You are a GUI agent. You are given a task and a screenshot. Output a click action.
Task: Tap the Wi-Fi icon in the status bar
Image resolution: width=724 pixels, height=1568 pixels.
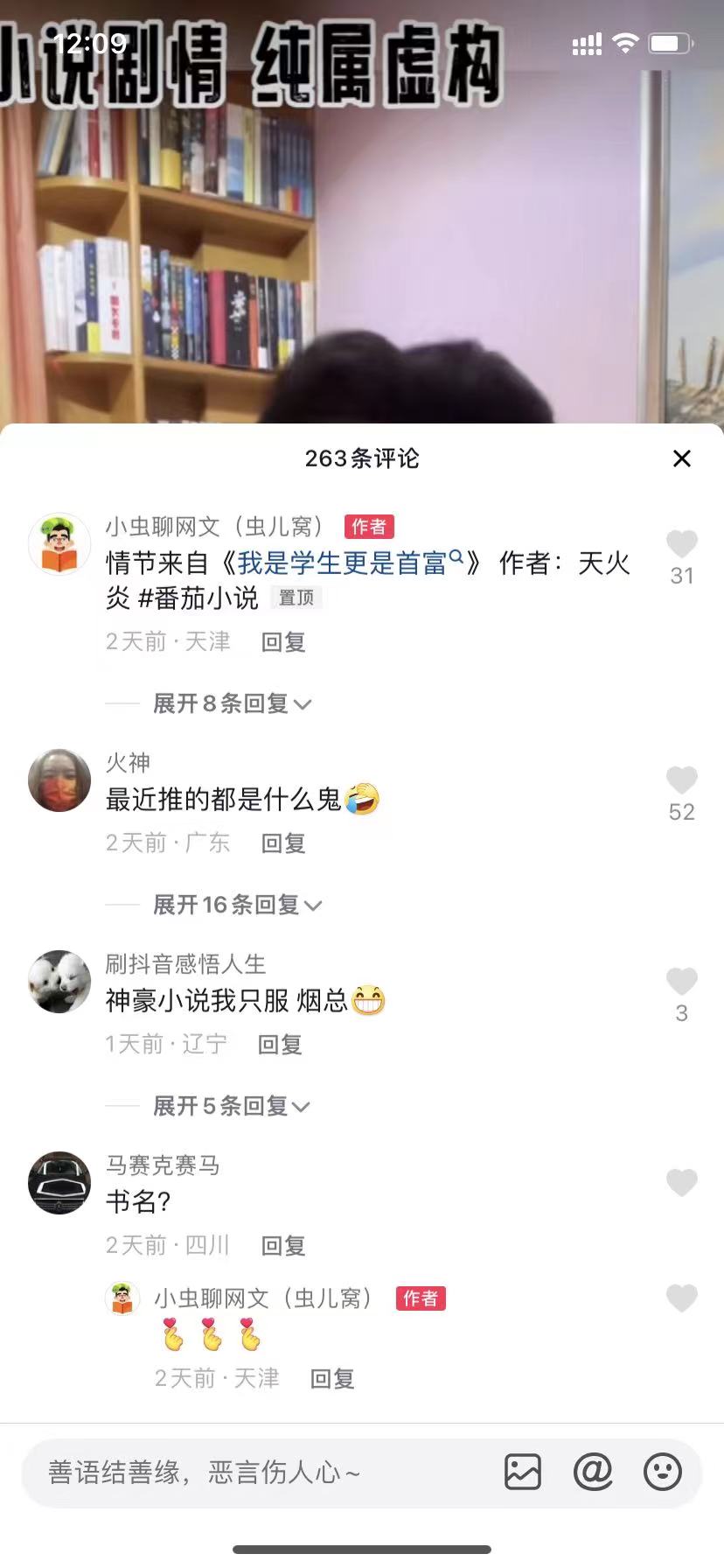click(x=624, y=42)
